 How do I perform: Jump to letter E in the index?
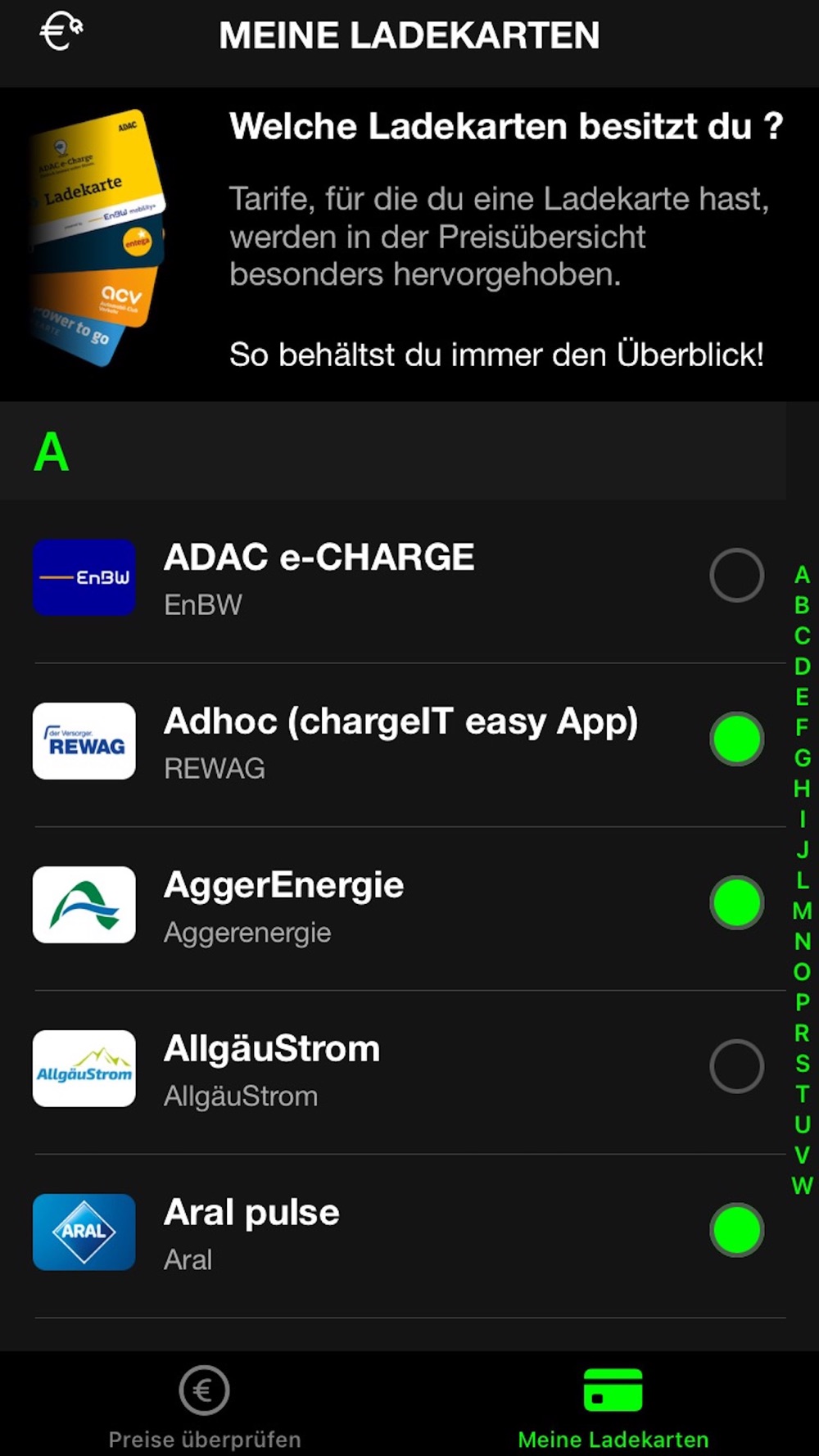click(x=802, y=697)
